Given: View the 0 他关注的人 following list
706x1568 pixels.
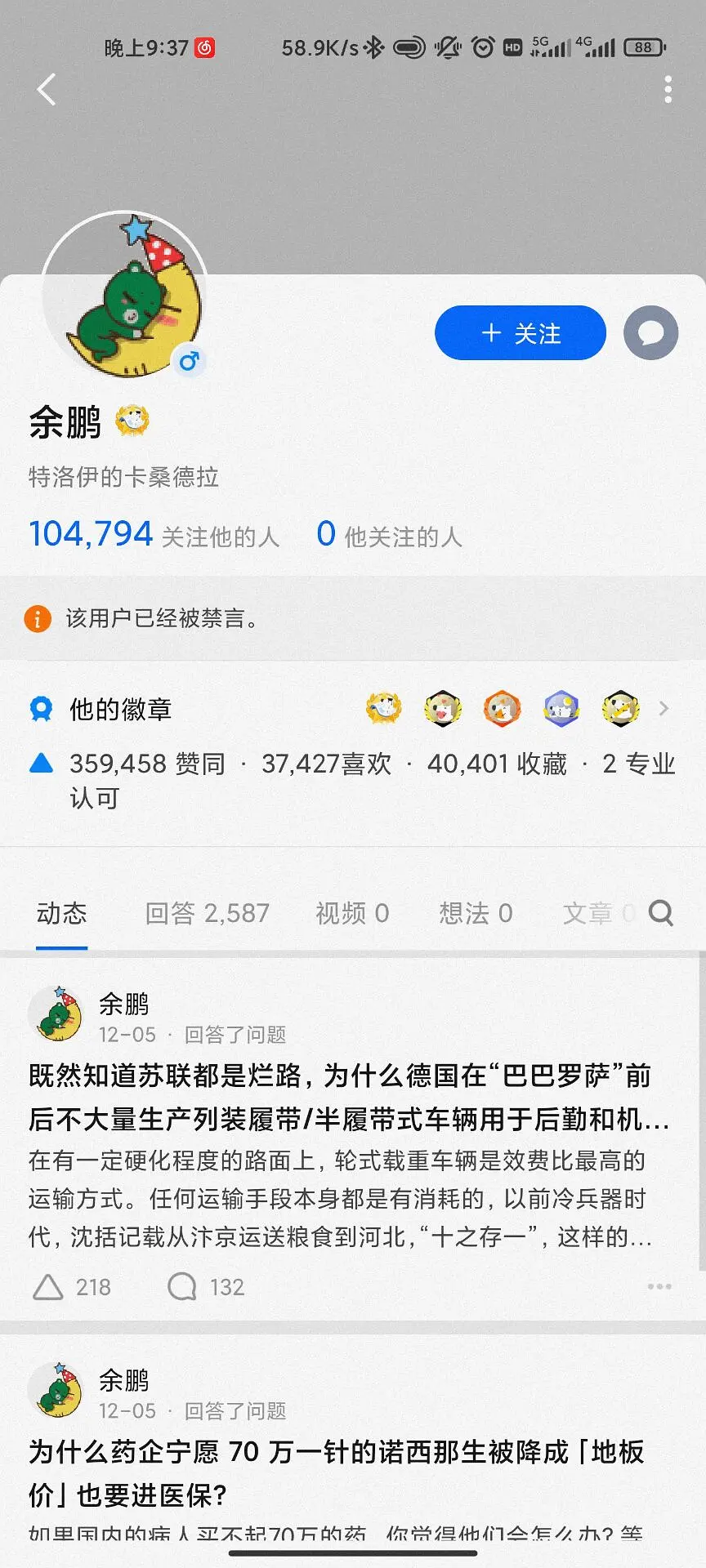Looking at the screenshot, I should (x=389, y=535).
